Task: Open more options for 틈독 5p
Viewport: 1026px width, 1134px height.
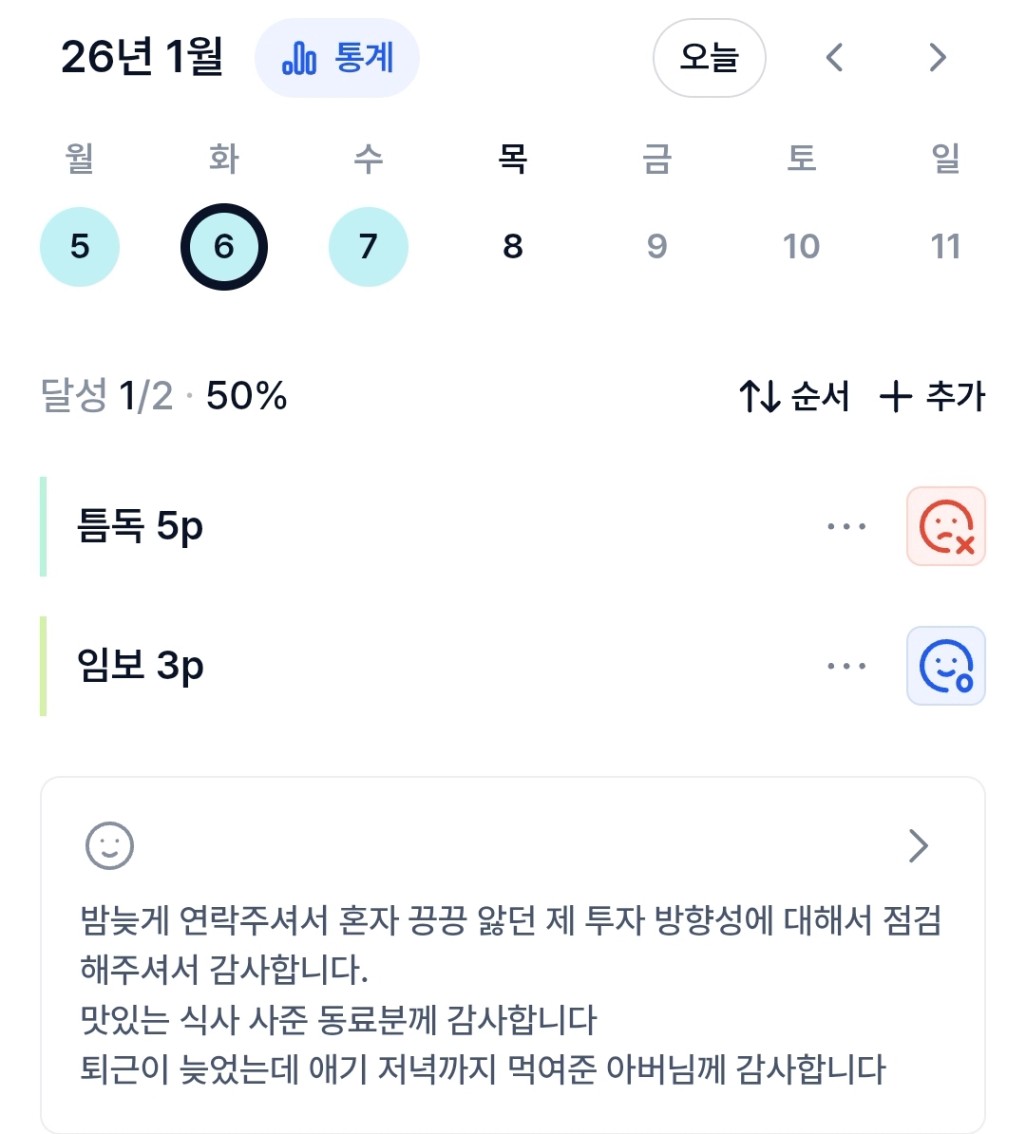Action: (847, 526)
